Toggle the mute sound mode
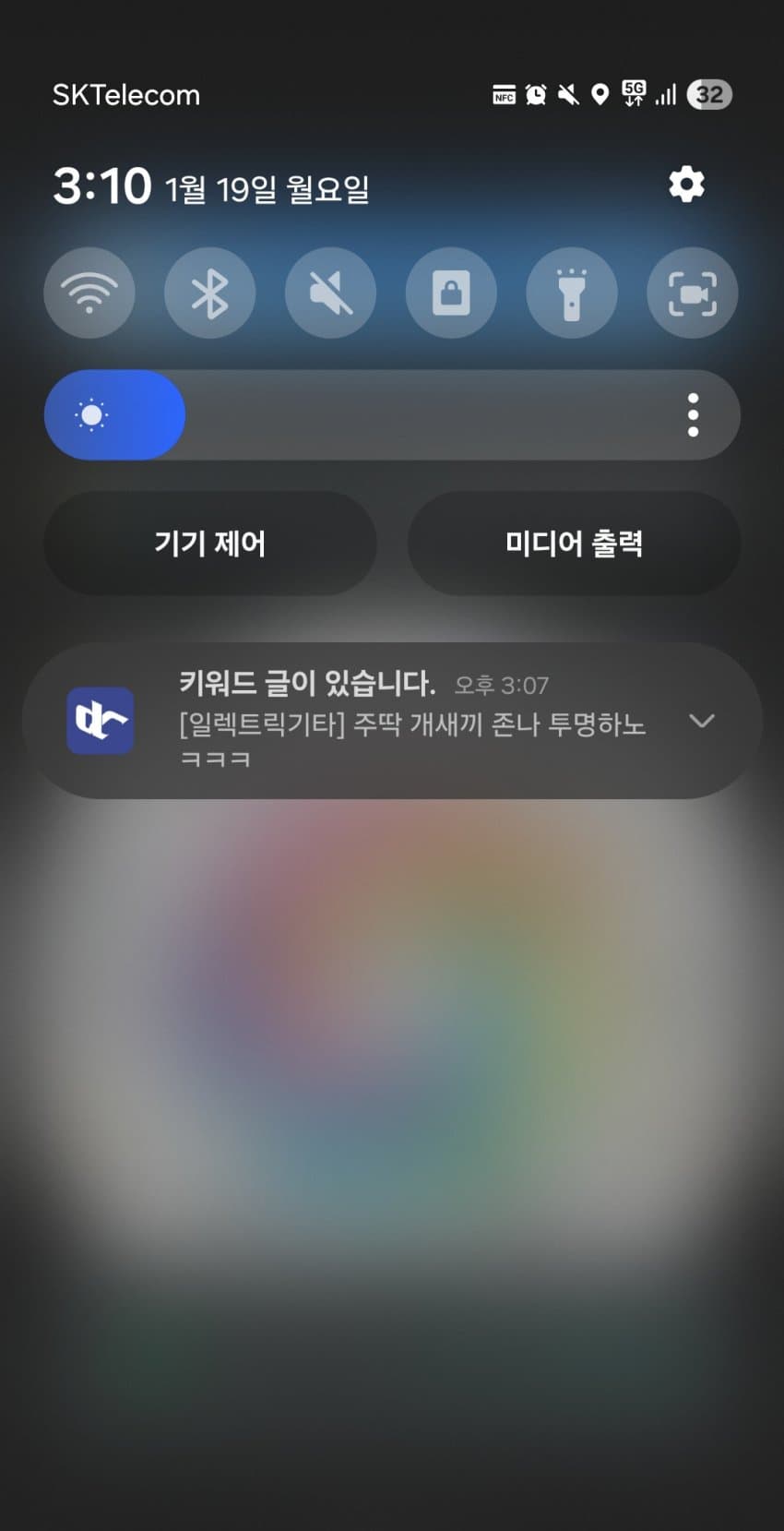 coord(330,293)
